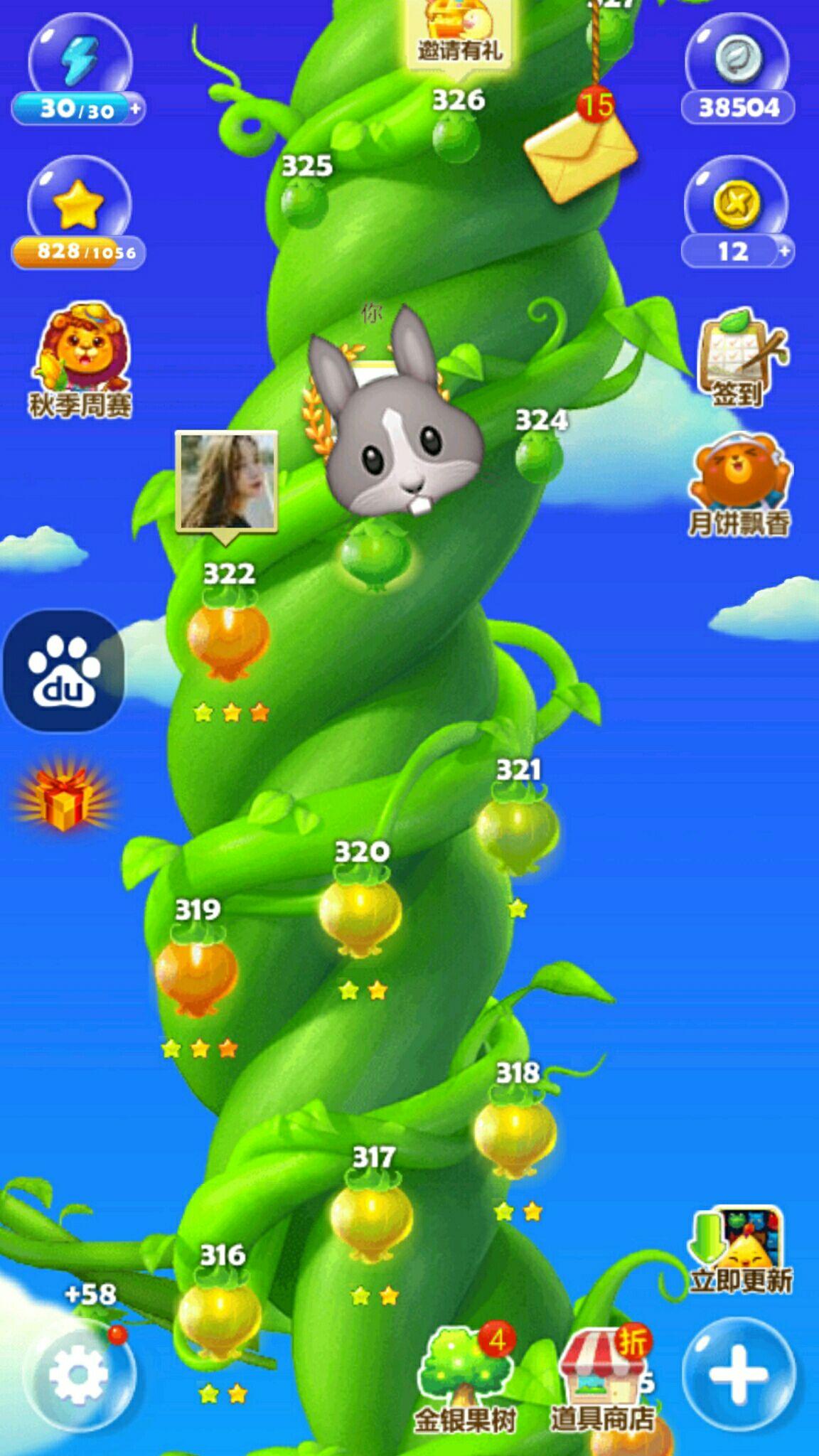
Task: Add energy via plus beside 30/30
Action: pos(135,109)
